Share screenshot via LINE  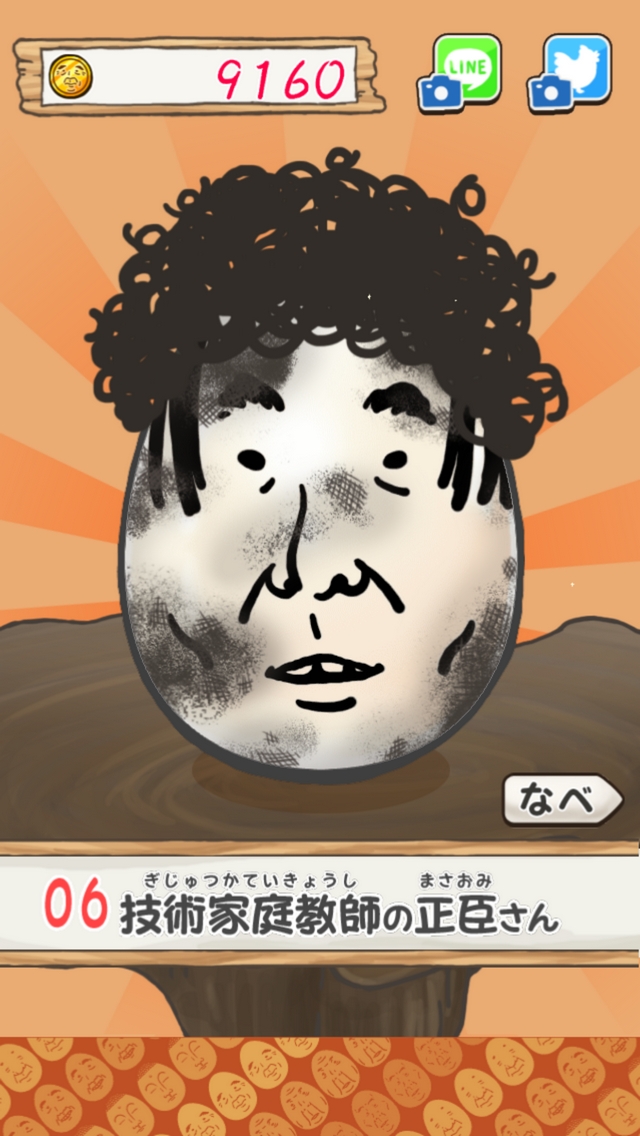point(461,71)
